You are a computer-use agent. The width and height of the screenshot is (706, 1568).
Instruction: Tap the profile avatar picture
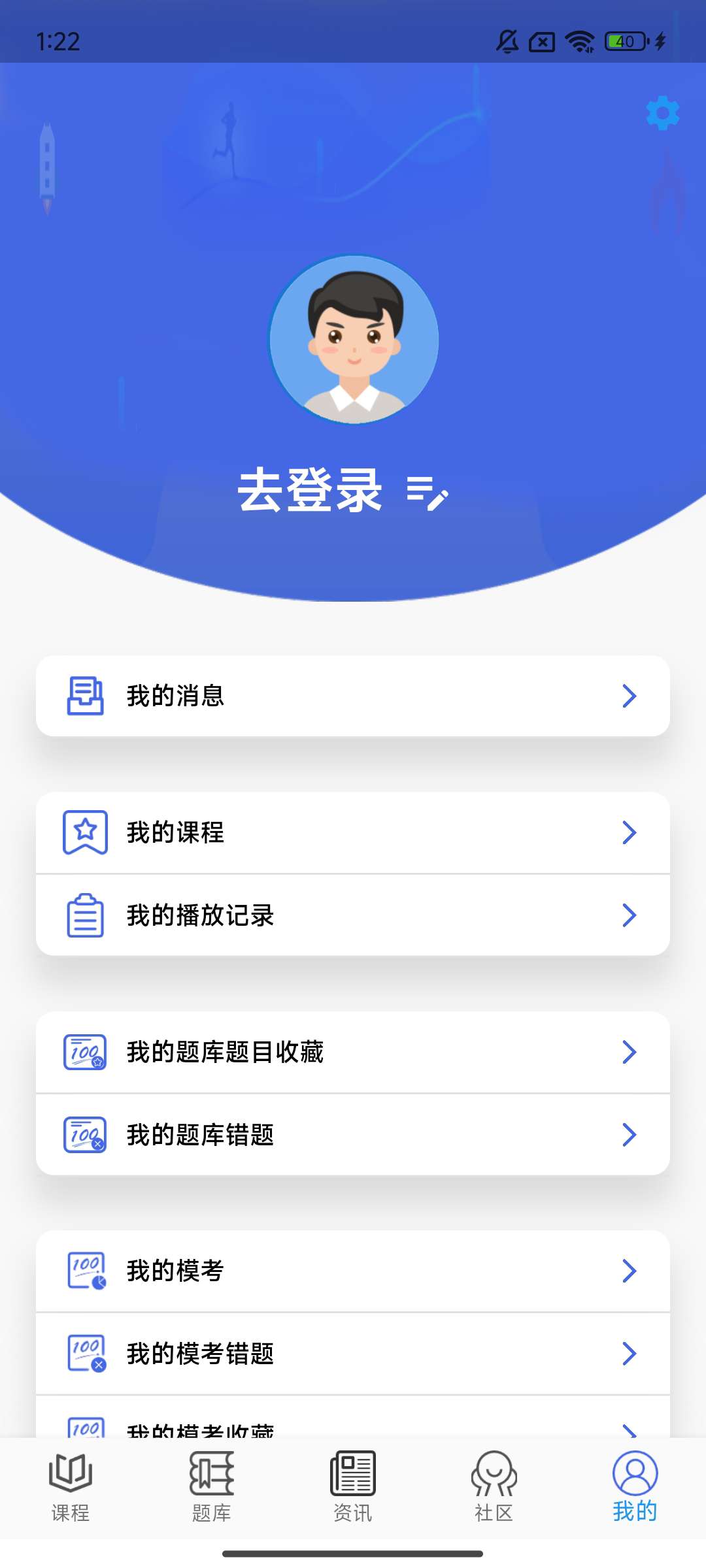354,340
